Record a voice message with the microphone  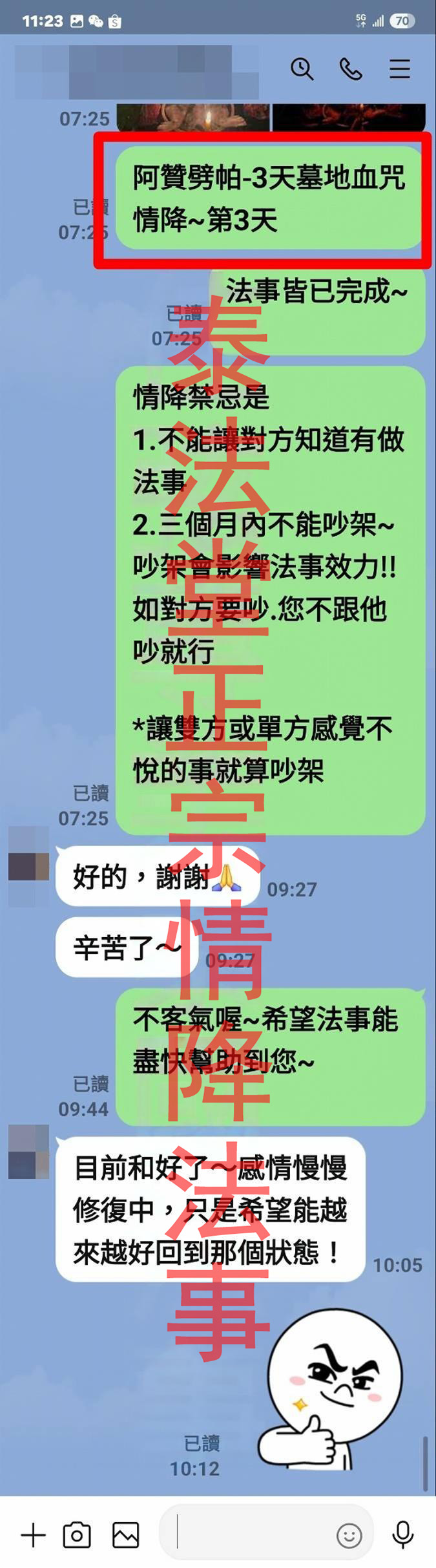point(403,1534)
